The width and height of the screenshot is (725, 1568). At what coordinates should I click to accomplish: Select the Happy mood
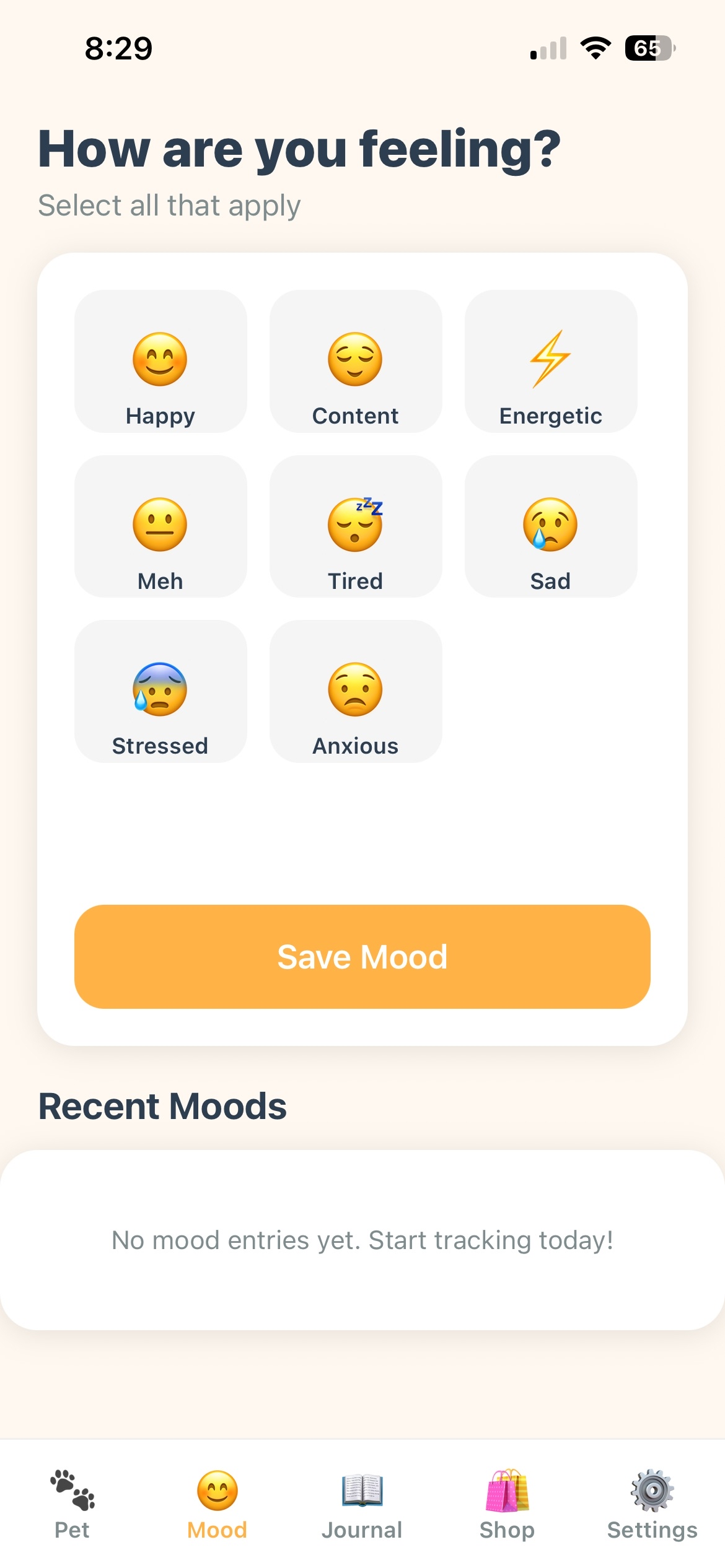point(160,362)
